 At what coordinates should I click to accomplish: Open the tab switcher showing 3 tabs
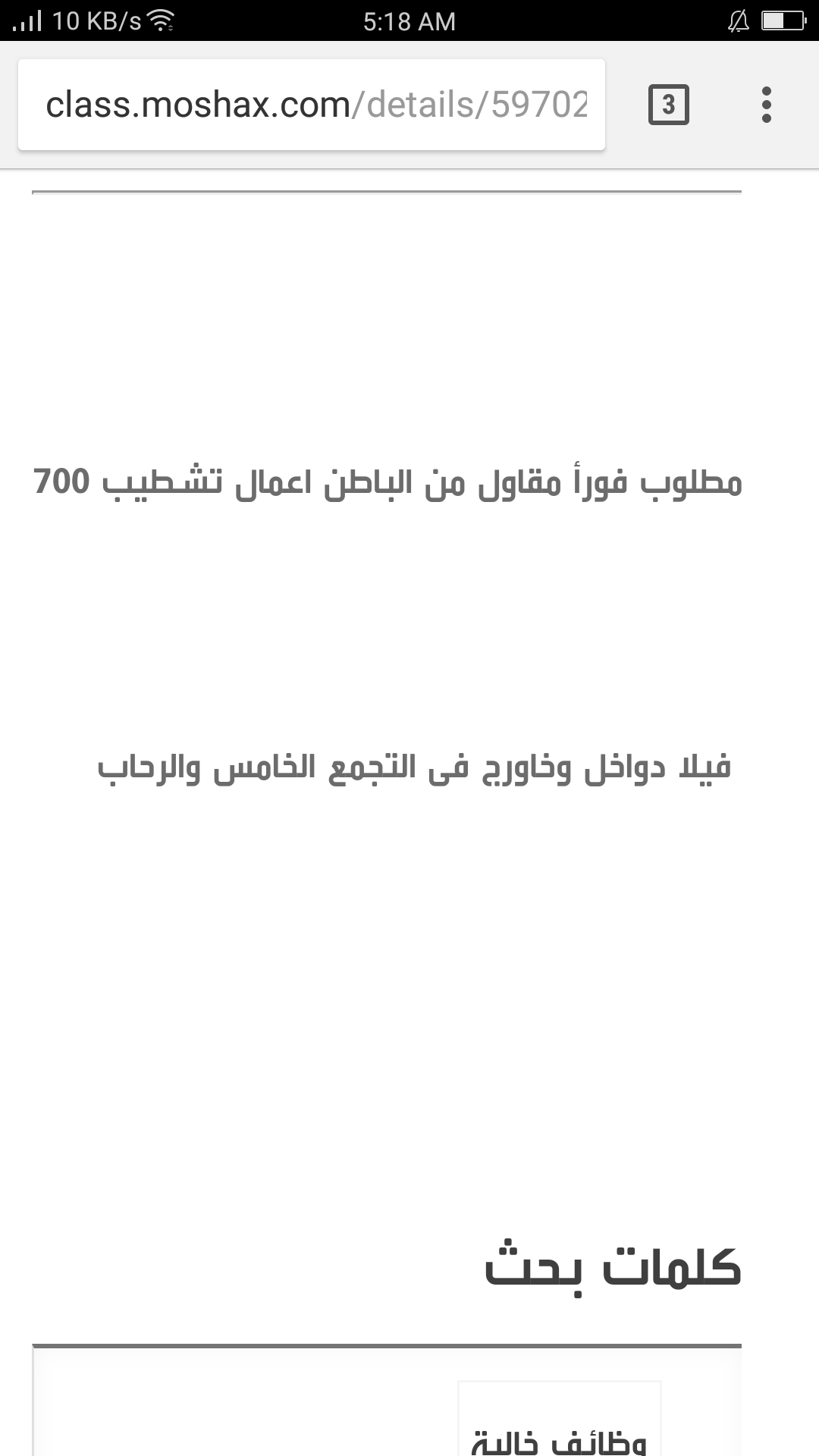tap(668, 105)
